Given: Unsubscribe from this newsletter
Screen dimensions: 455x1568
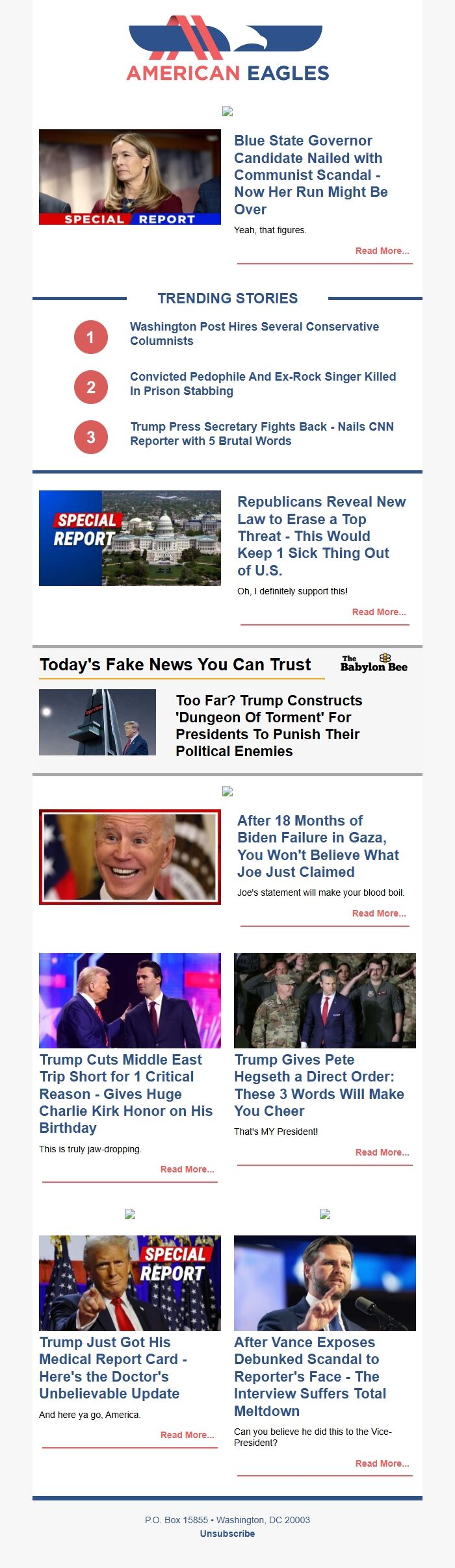Looking at the screenshot, I should tap(227, 1534).
